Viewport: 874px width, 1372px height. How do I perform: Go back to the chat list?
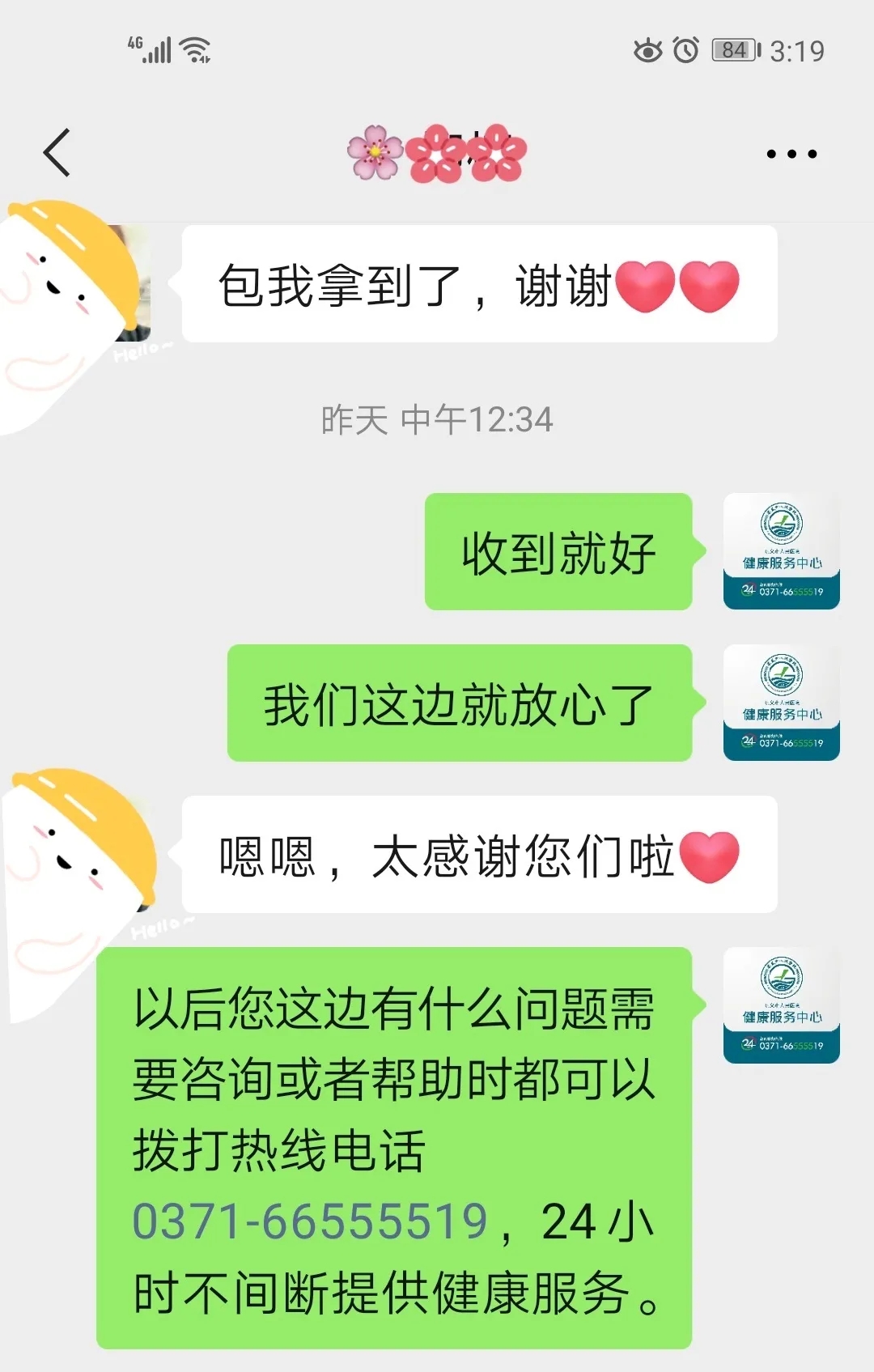[57, 152]
